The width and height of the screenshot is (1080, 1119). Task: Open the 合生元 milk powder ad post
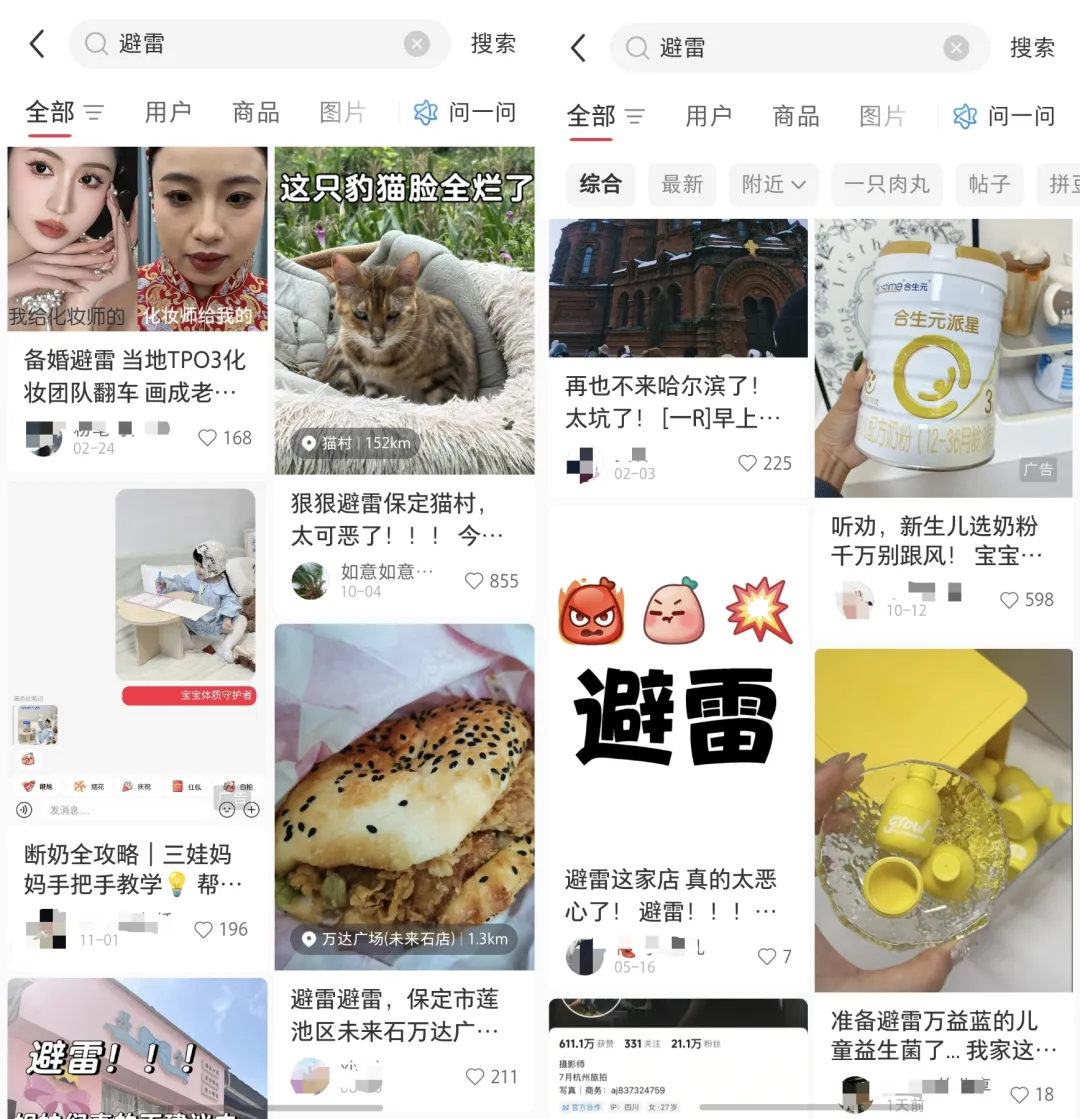[943, 358]
